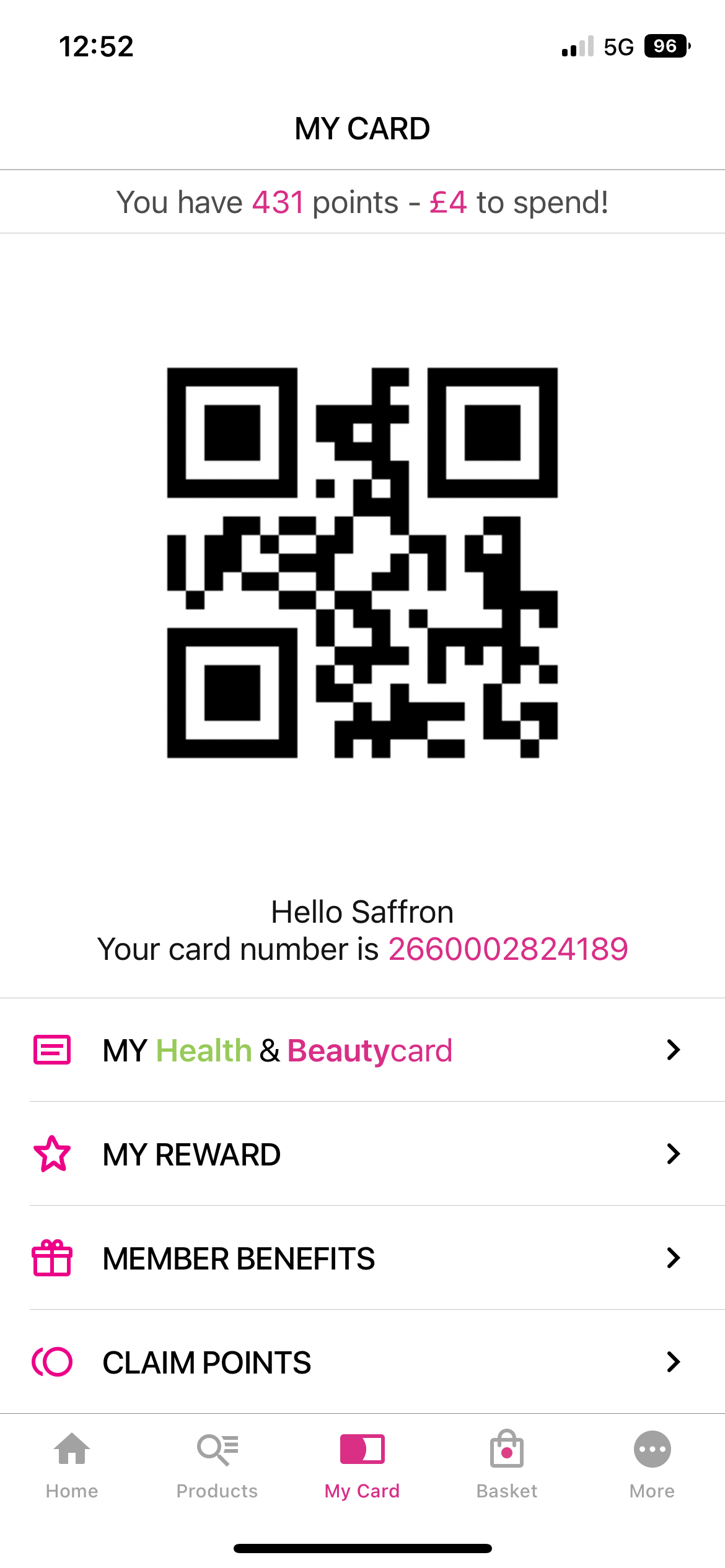Open the Basket tab

pyautogui.click(x=507, y=1465)
